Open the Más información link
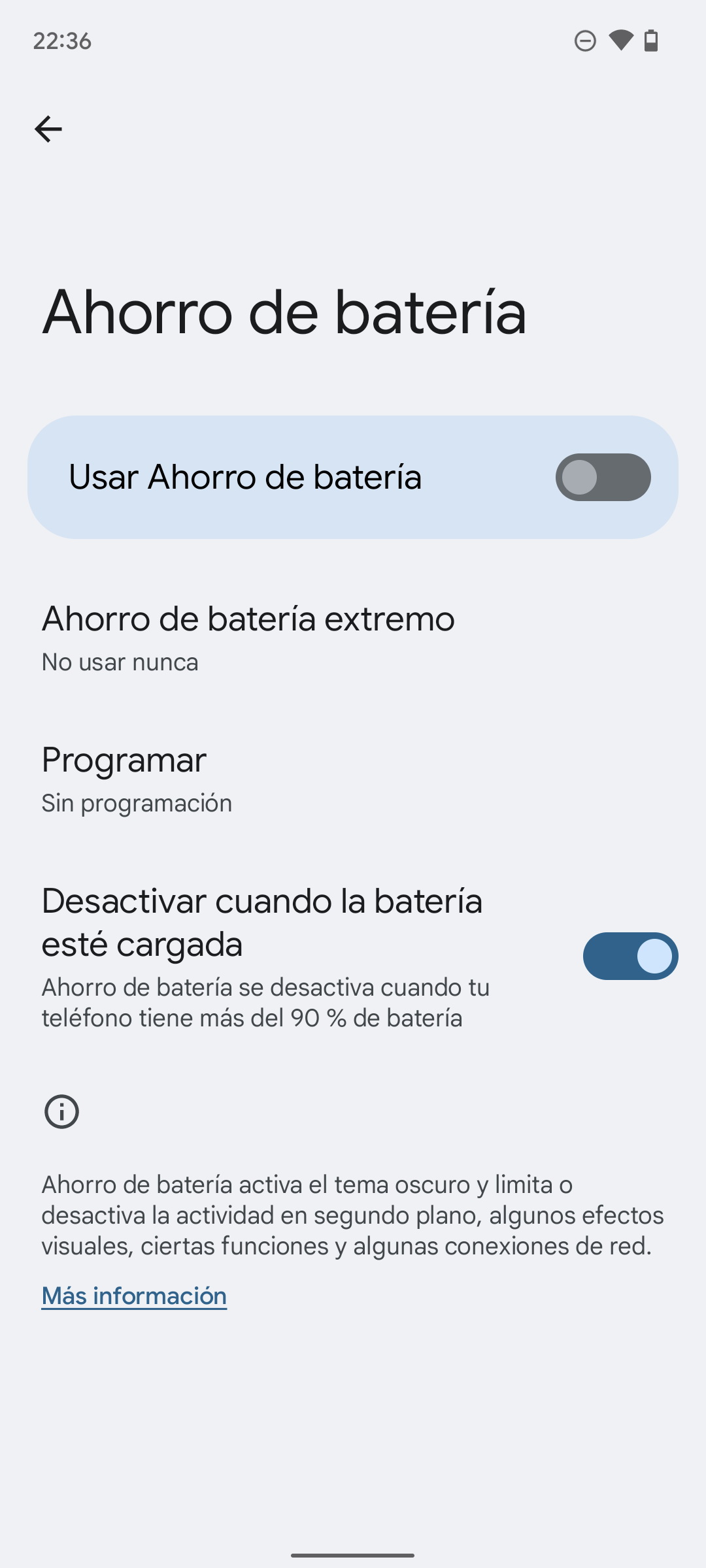The image size is (706, 1568). pyautogui.click(x=134, y=1296)
